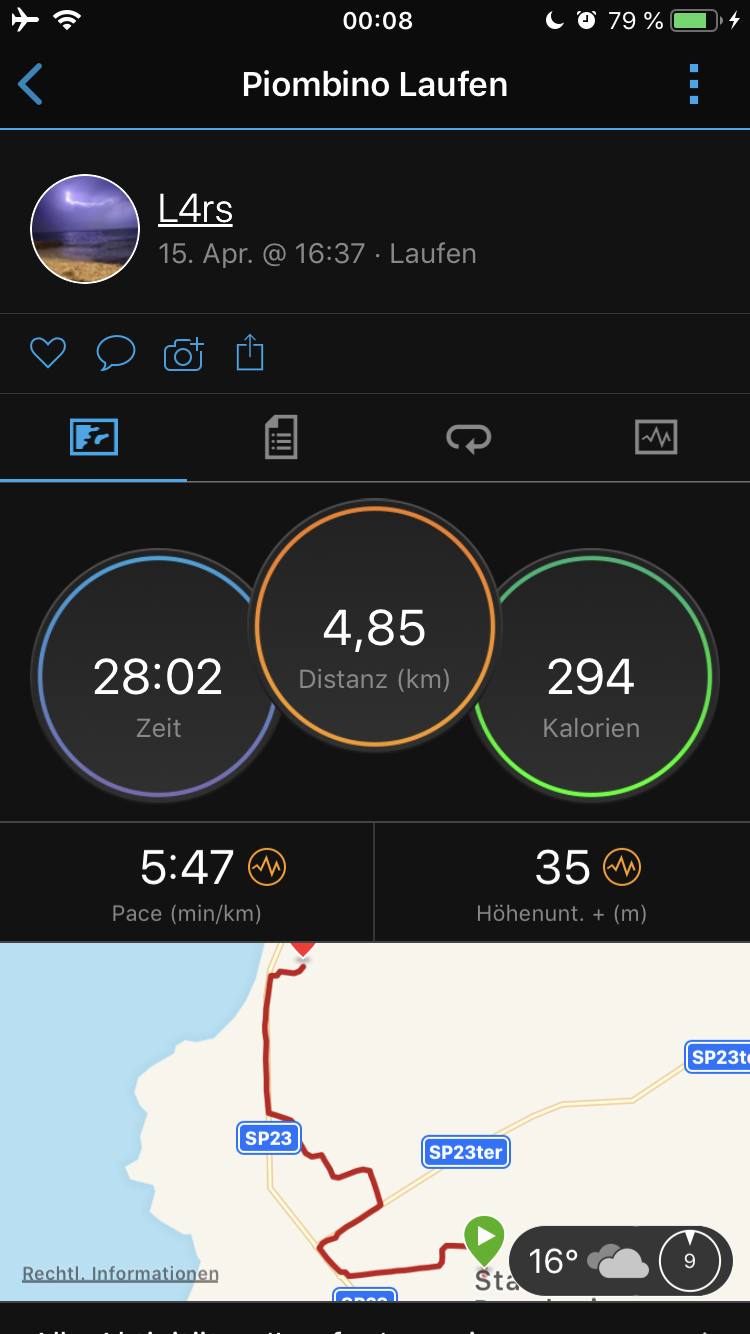Tap the L4rs profile picture
Viewport: 750px width, 1334px height.
[85, 229]
